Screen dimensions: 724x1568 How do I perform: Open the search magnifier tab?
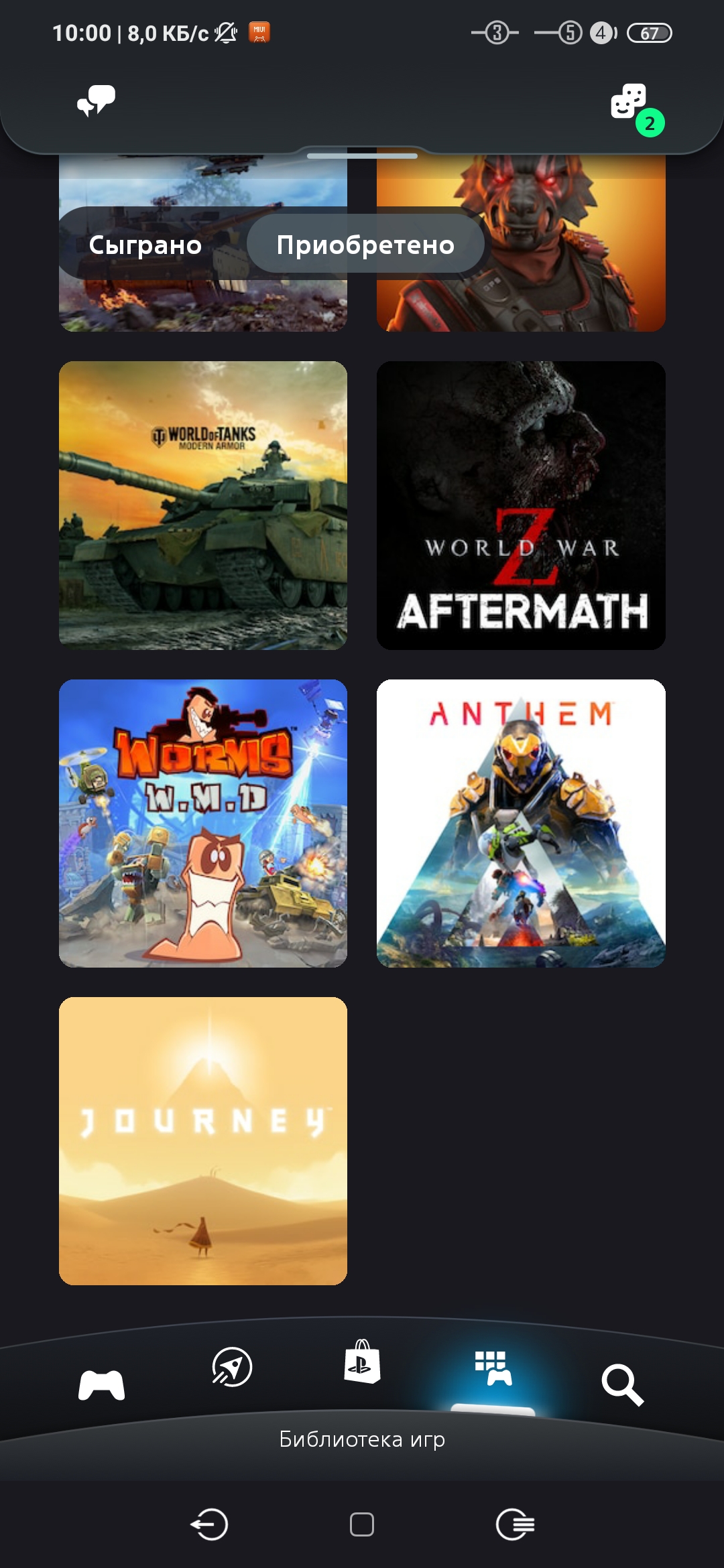623,1384
